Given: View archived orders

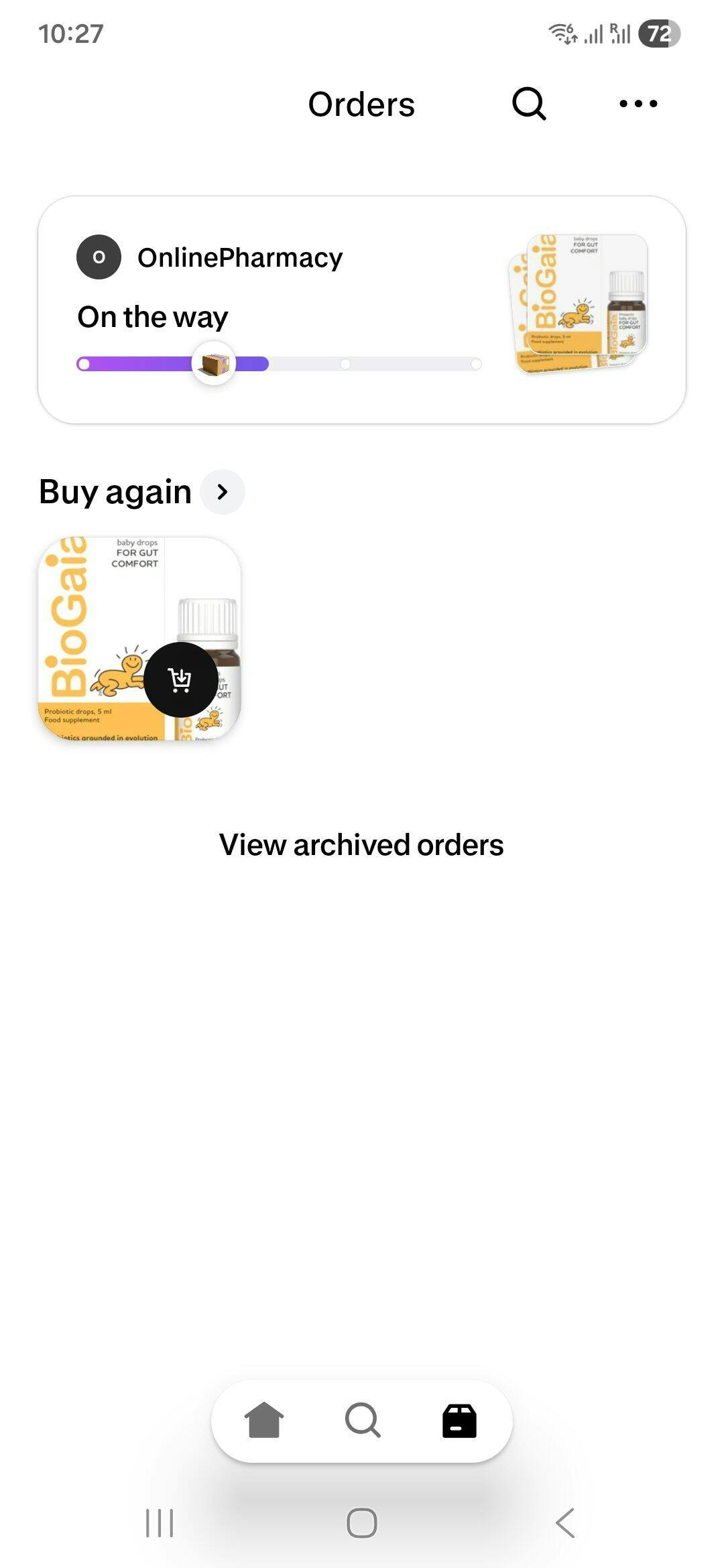Looking at the screenshot, I should tap(361, 845).
